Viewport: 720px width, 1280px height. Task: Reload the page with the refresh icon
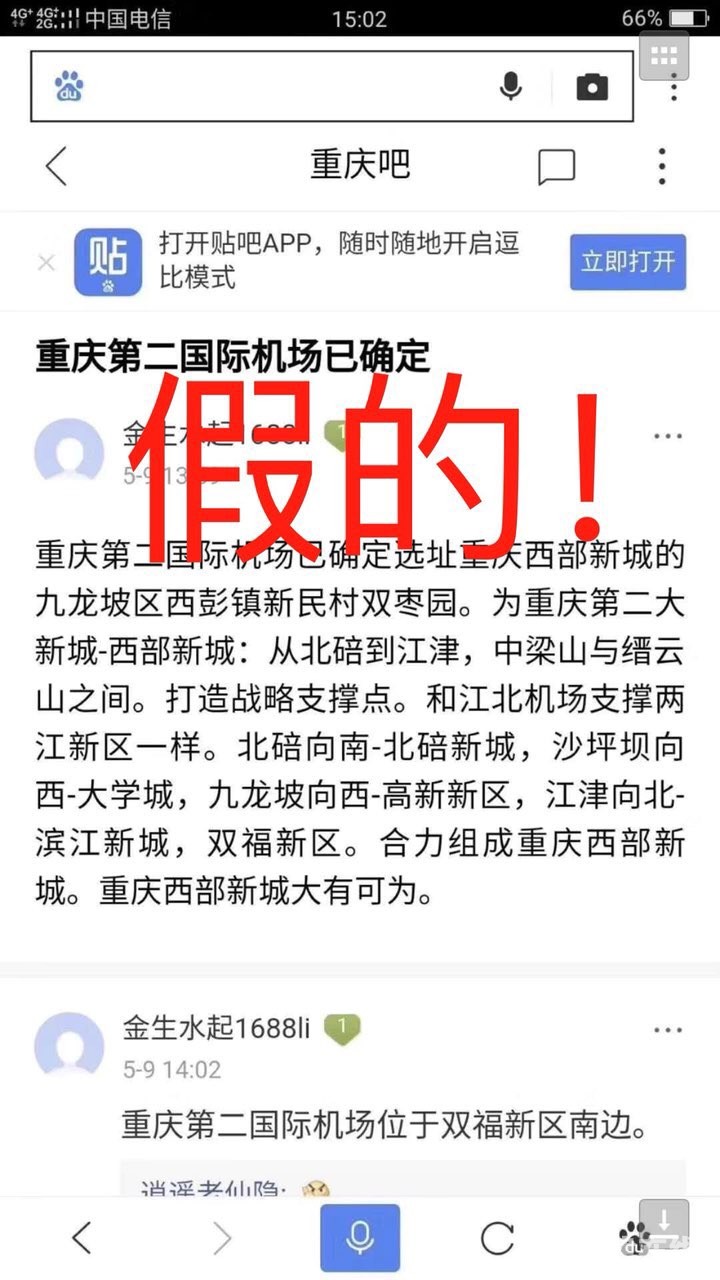497,1238
